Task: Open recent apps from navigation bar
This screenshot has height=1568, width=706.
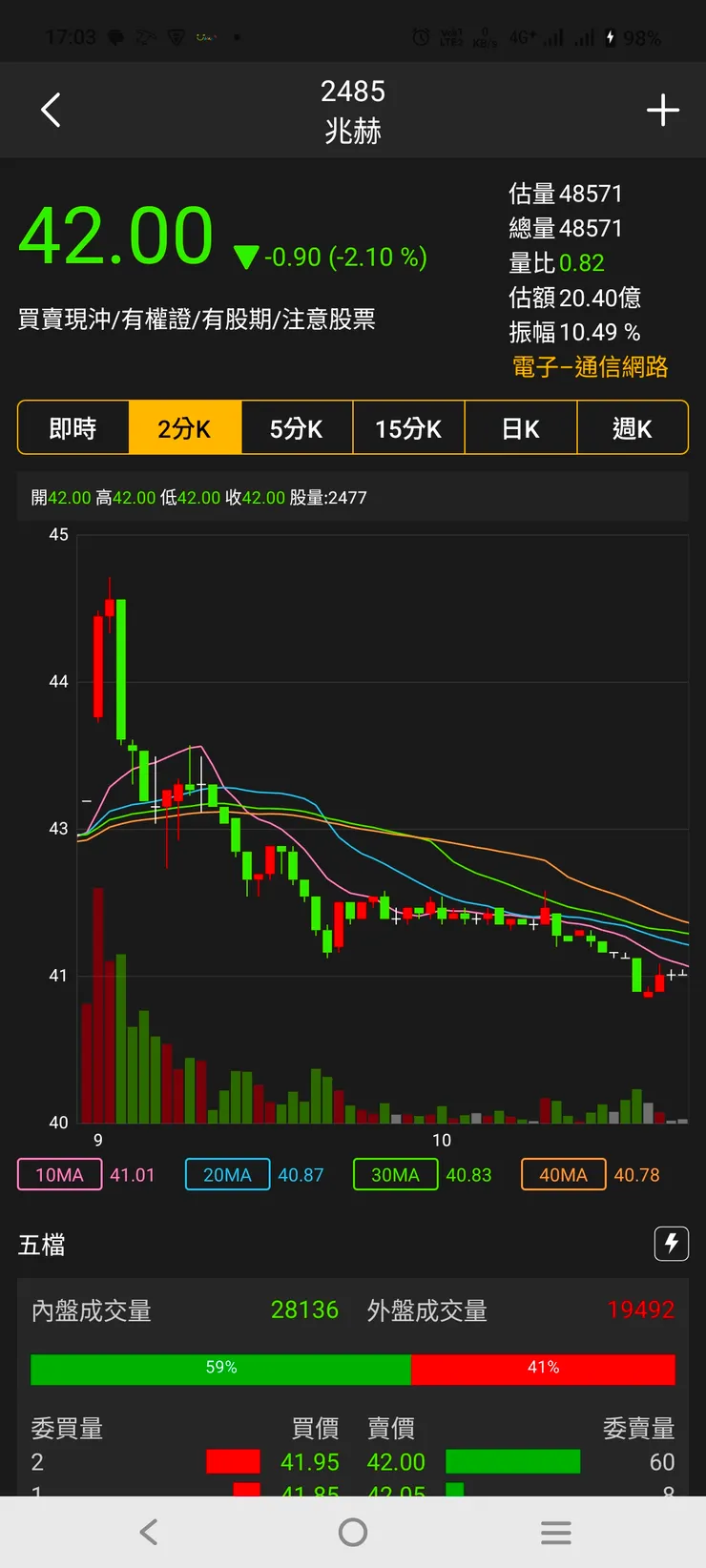Action: [x=555, y=1532]
